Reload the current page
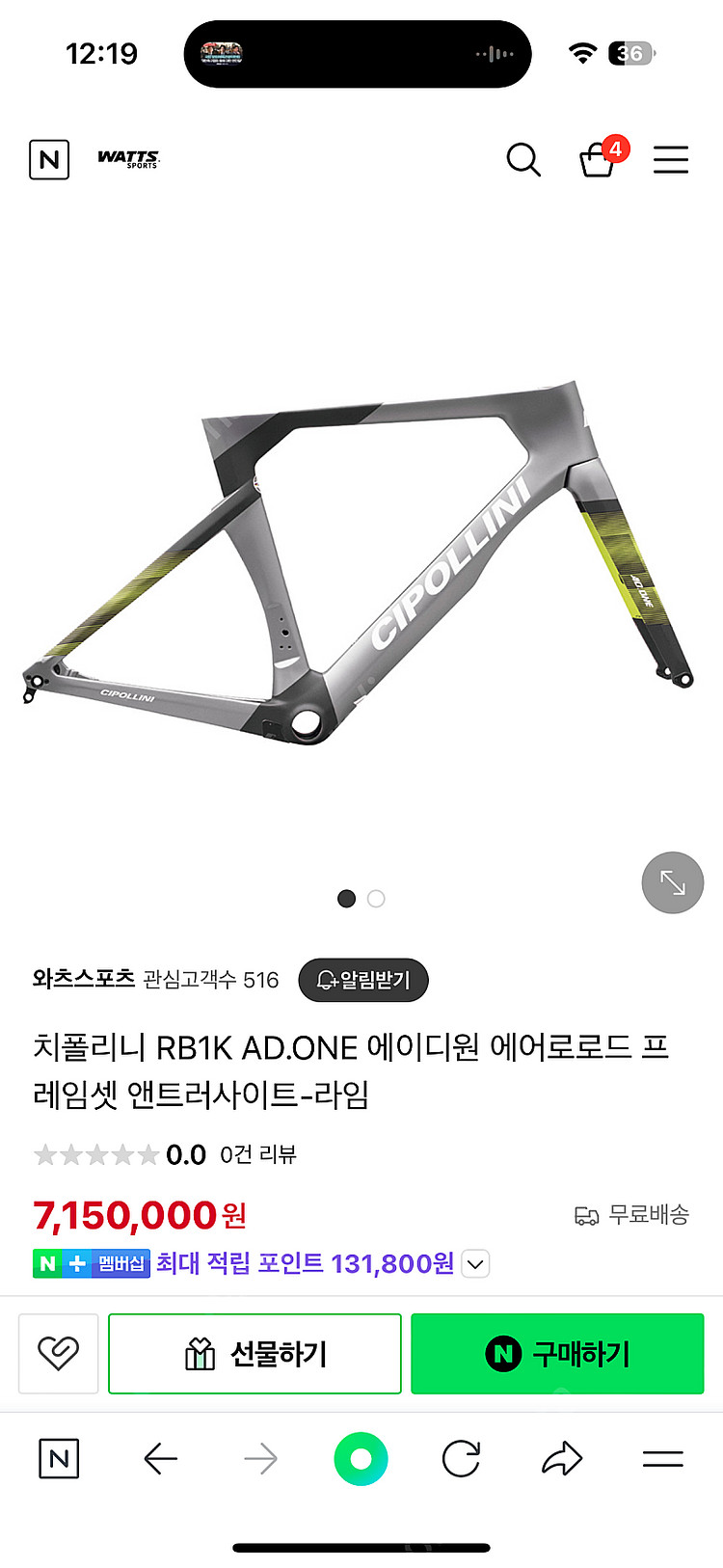 click(461, 1459)
